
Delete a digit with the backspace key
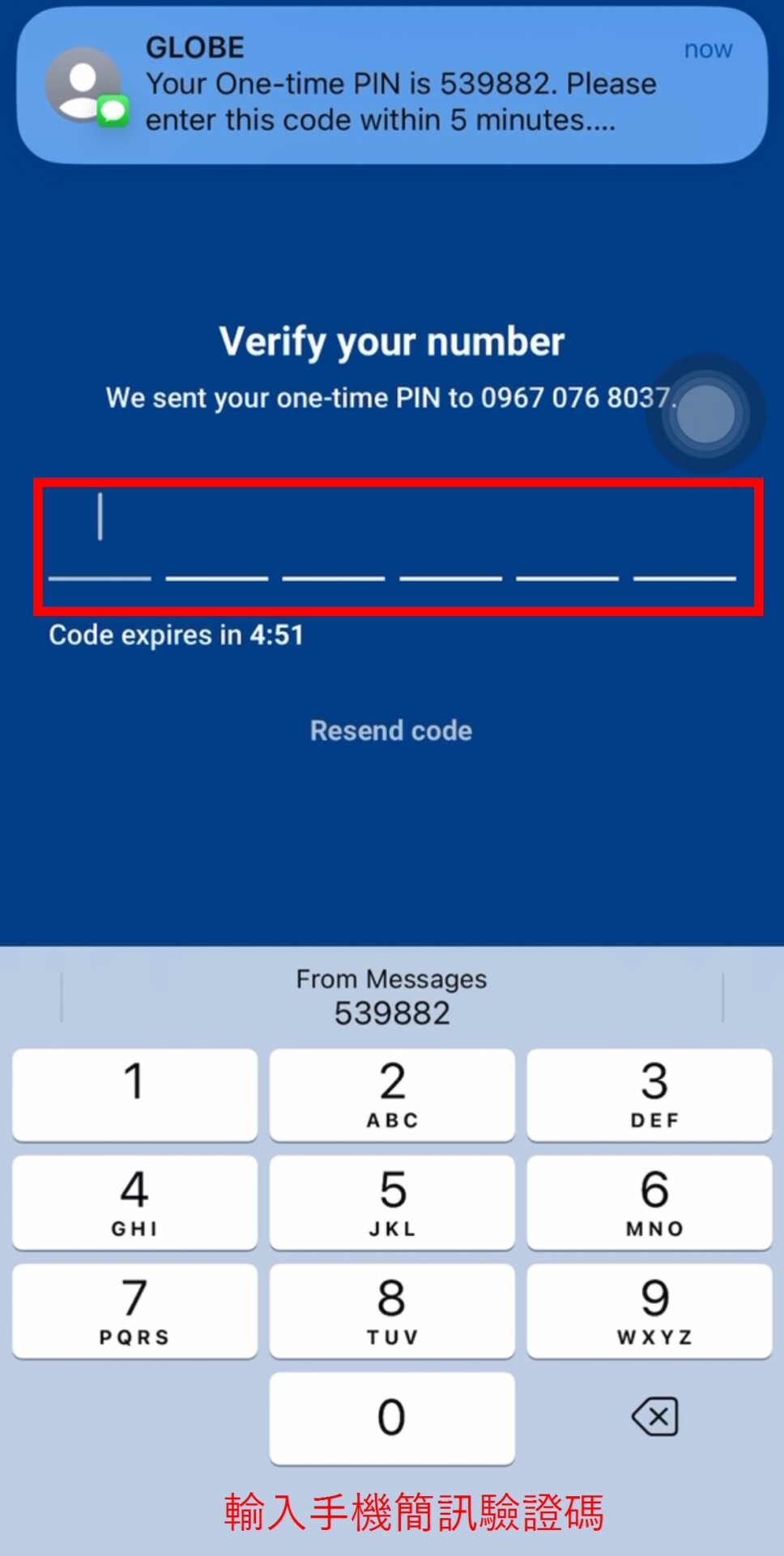pos(654,1417)
